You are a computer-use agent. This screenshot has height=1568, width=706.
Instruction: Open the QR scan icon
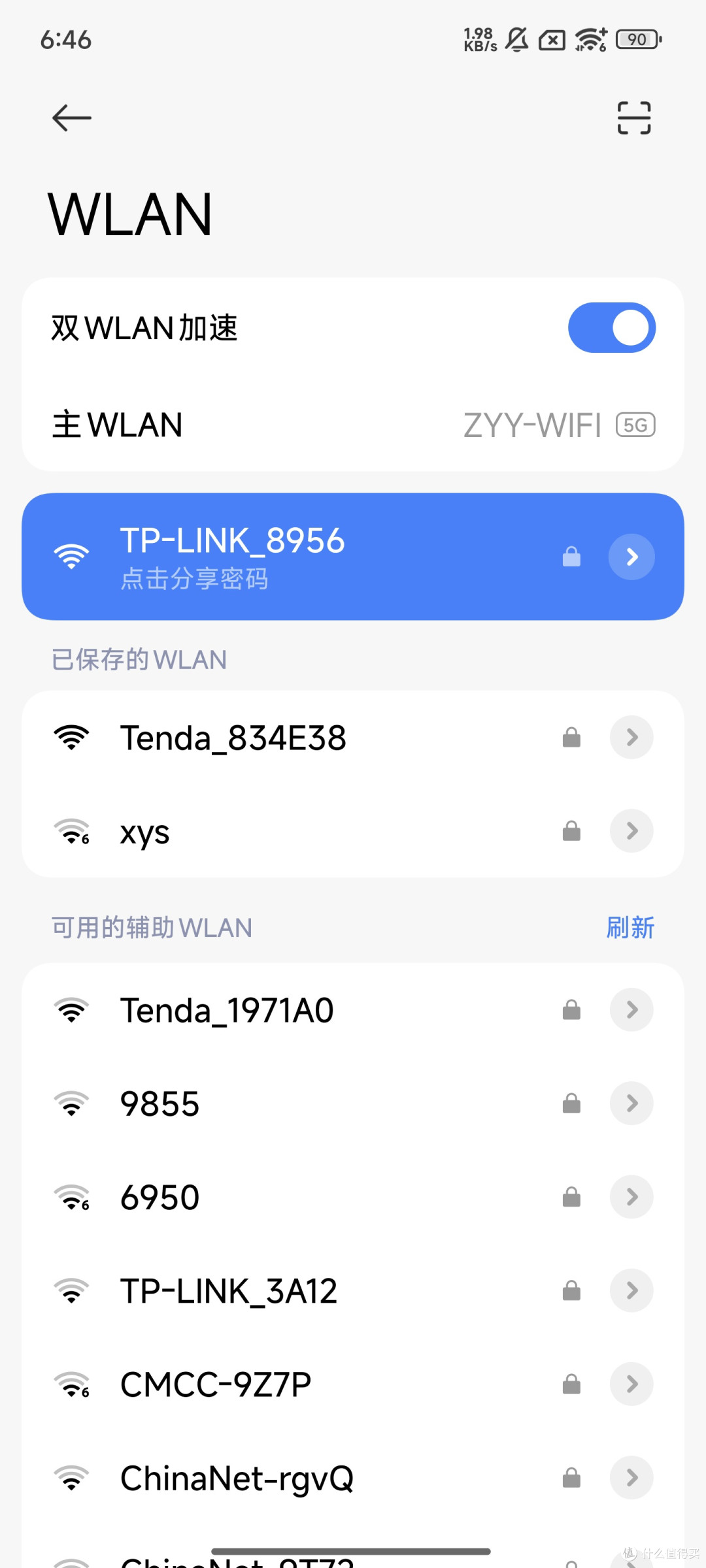(x=634, y=118)
